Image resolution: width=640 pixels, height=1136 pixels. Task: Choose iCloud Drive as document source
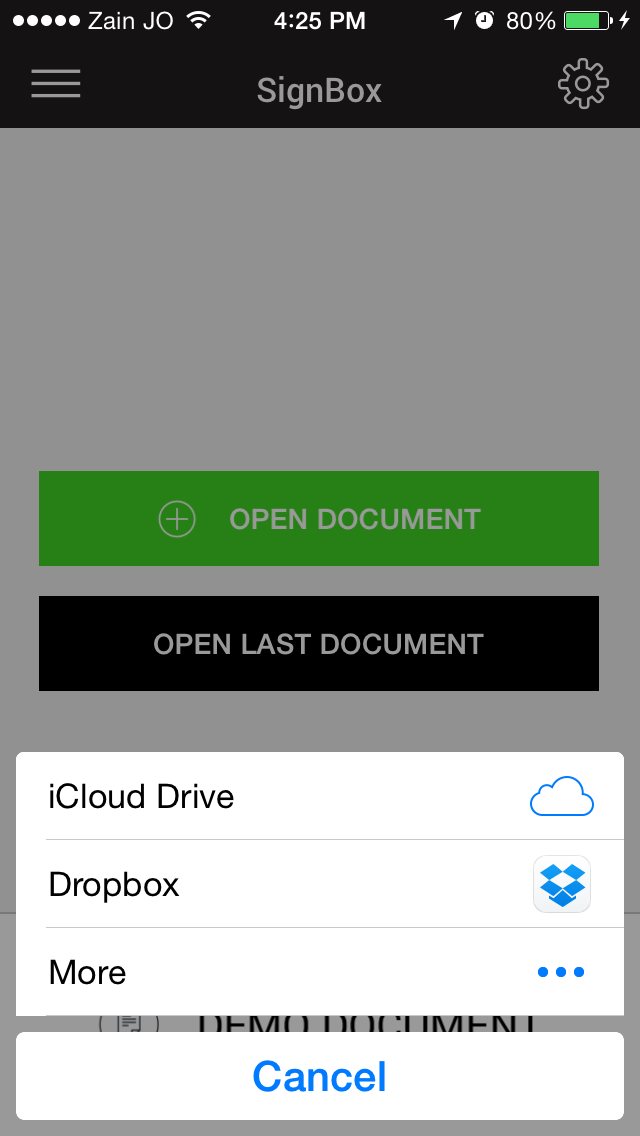(320, 797)
